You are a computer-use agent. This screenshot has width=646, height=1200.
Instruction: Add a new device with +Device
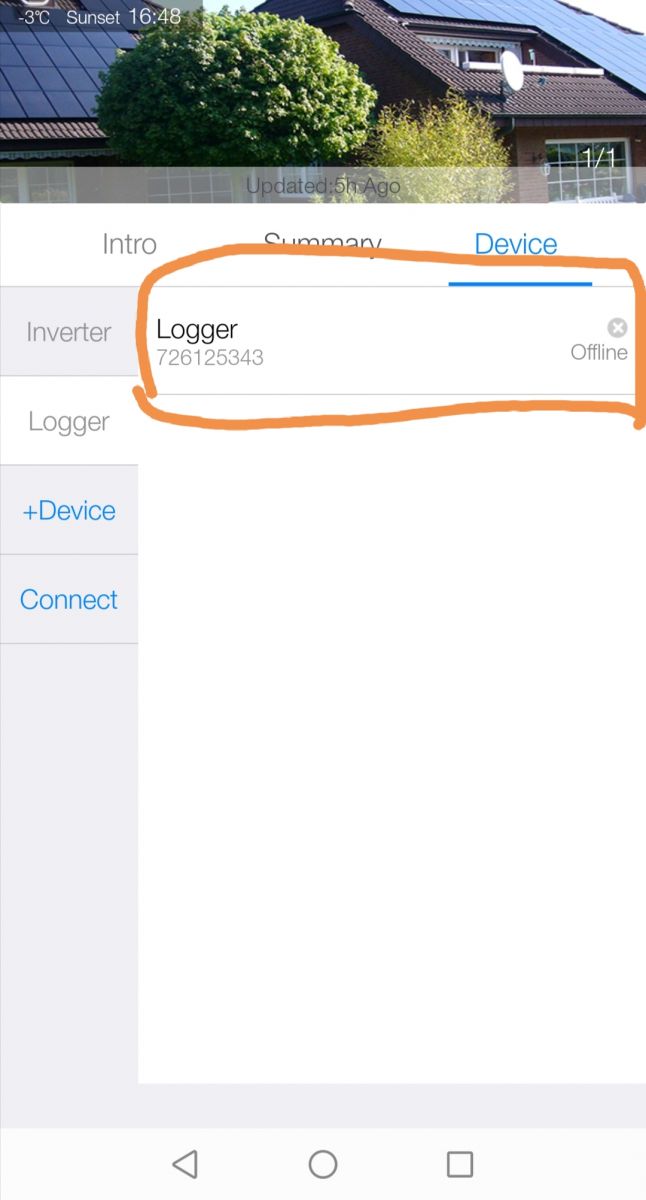pyautogui.click(x=69, y=510)
